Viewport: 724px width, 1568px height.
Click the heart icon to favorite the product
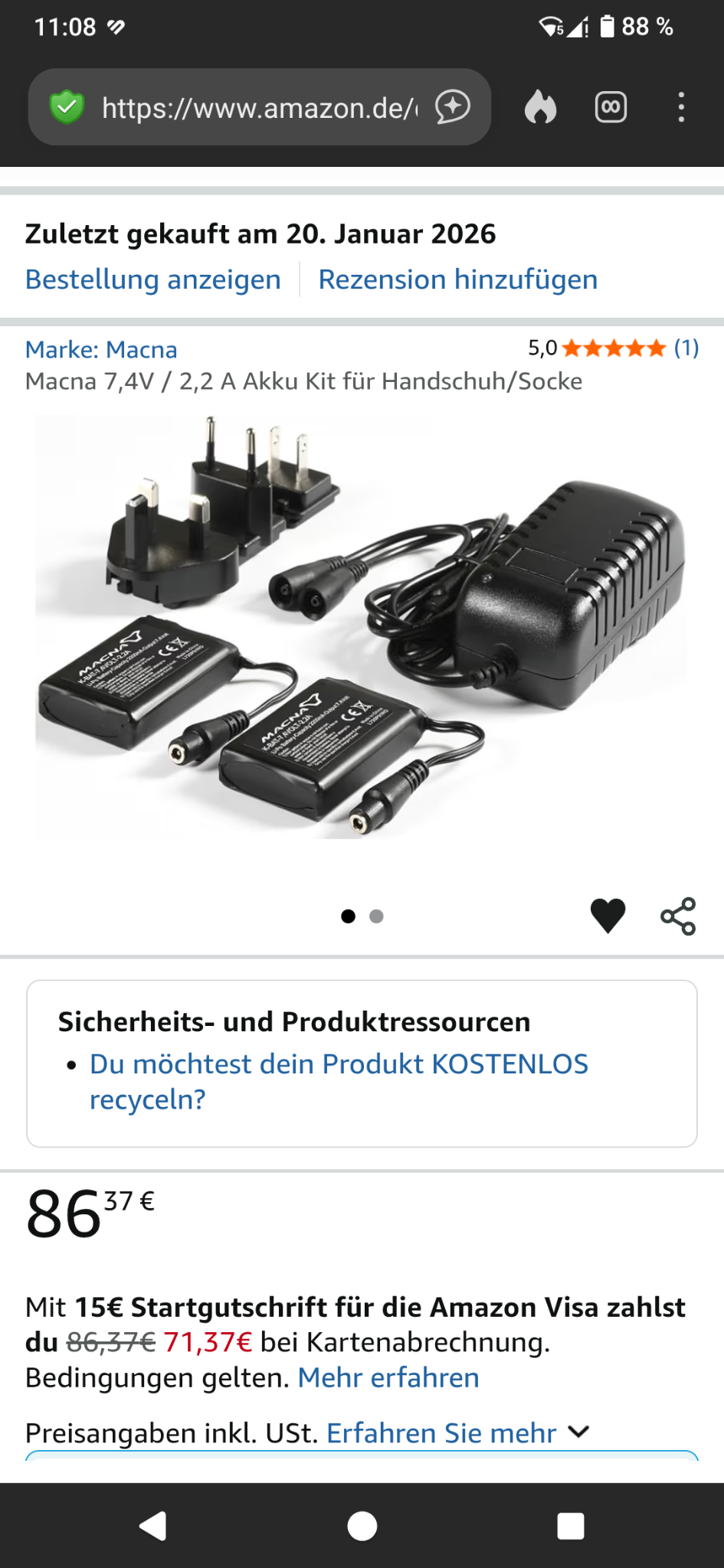coord(608,916)
